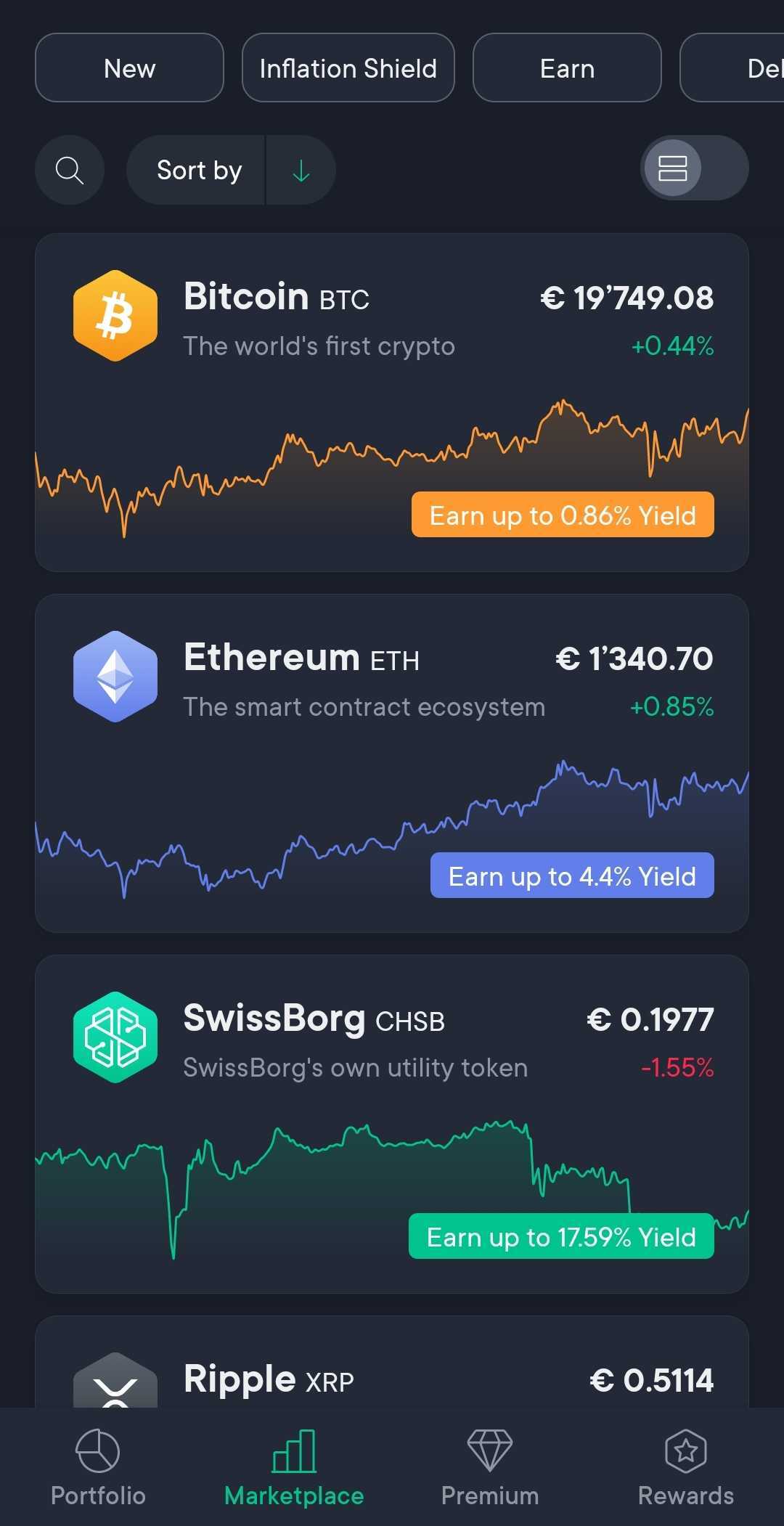The image size is (784, 1526).
Task: Switch to the Premium tab
Action: point(490,1468)
